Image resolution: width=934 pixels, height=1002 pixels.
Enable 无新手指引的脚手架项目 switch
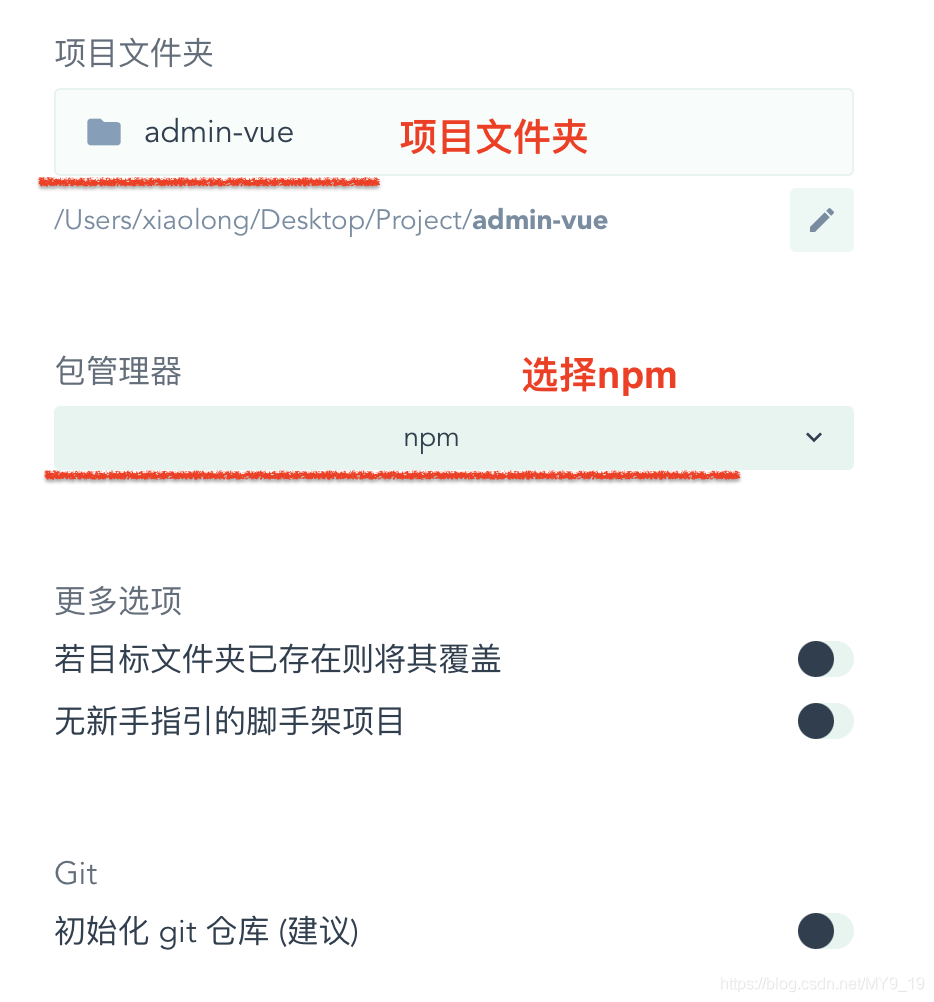click(824, 721)
